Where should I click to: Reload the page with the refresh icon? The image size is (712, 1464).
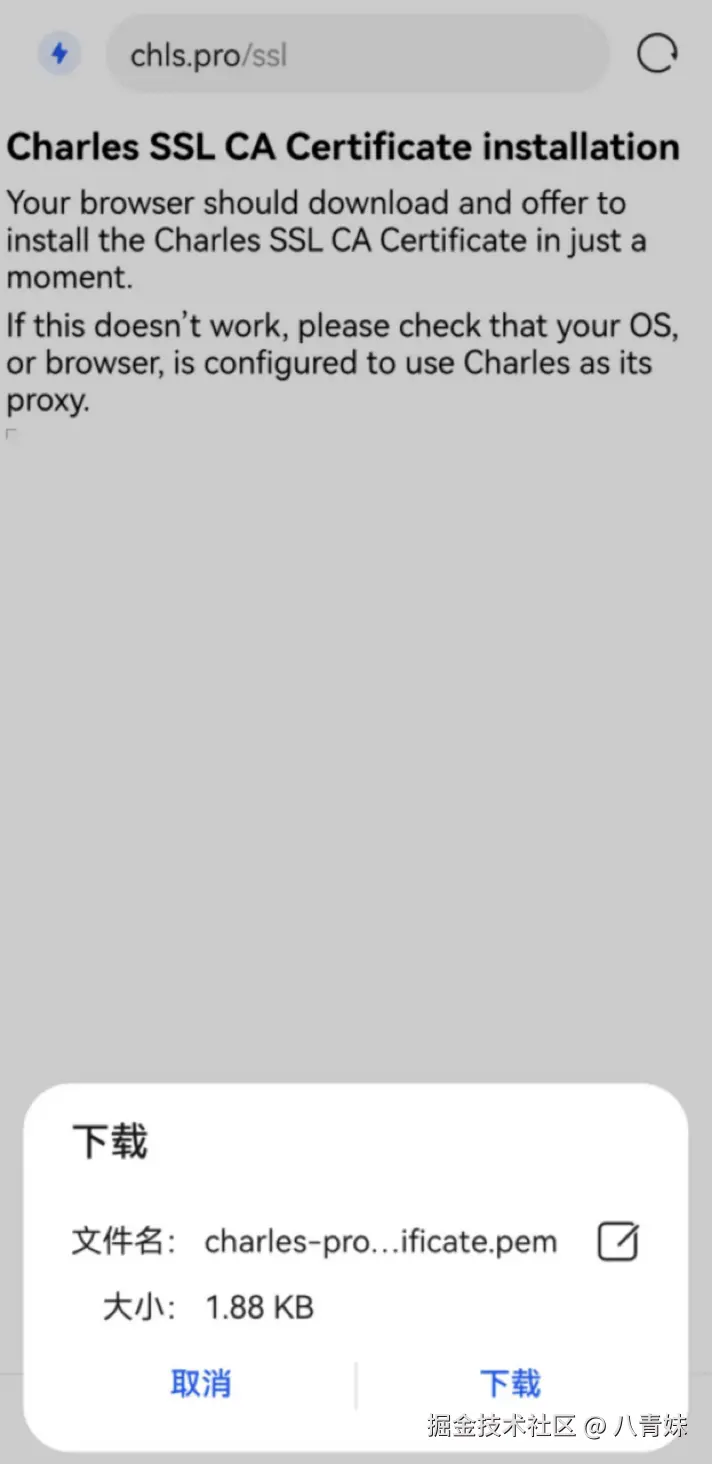coord(657,53)
